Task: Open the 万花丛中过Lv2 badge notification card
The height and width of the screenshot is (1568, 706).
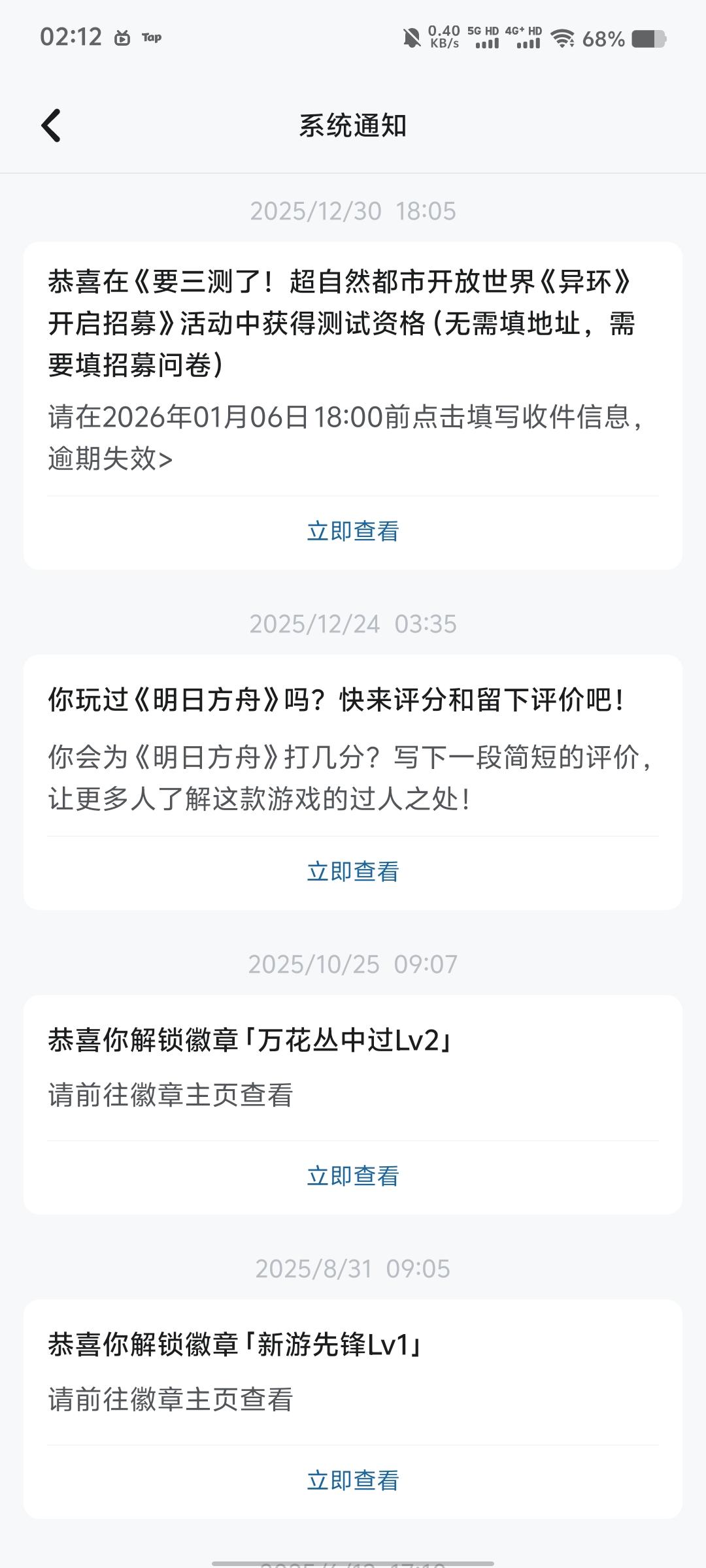Action: (353, 1066)
